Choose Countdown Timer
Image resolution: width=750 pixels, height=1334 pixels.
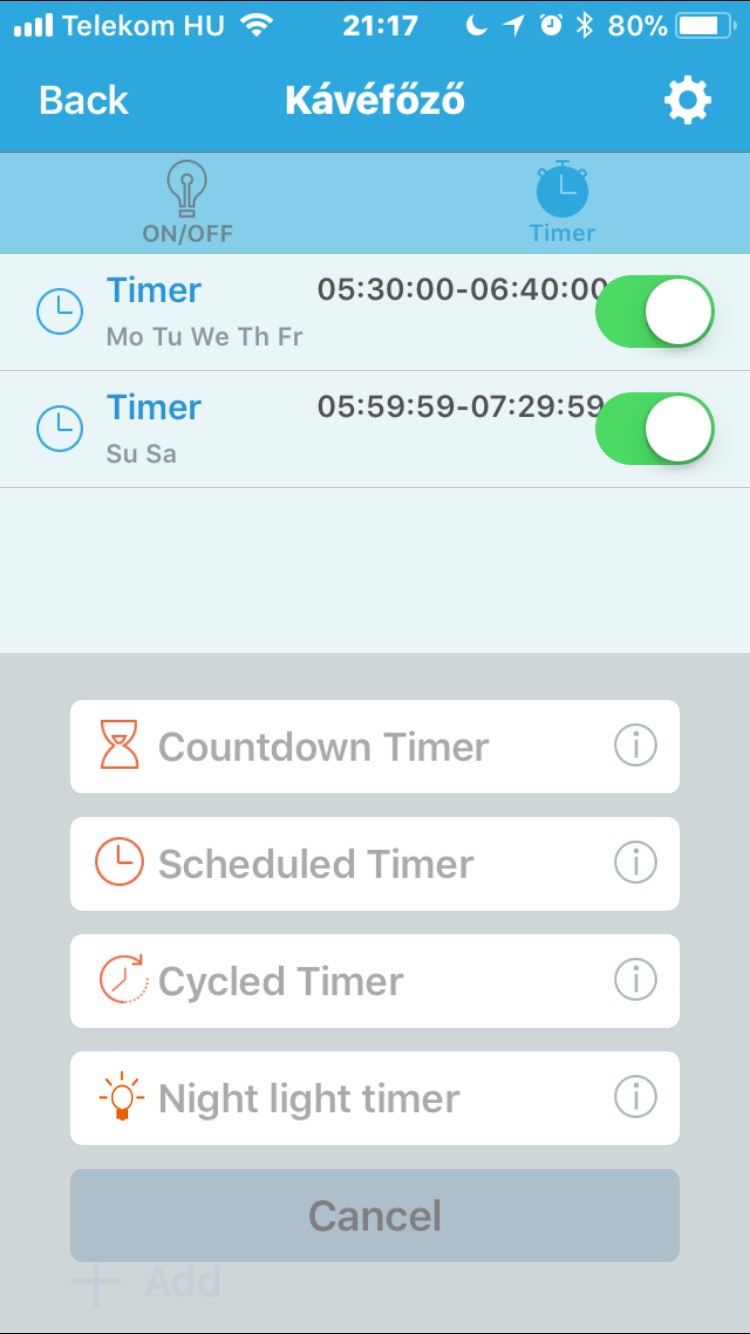pyautogui.click(x=324, y=747)
